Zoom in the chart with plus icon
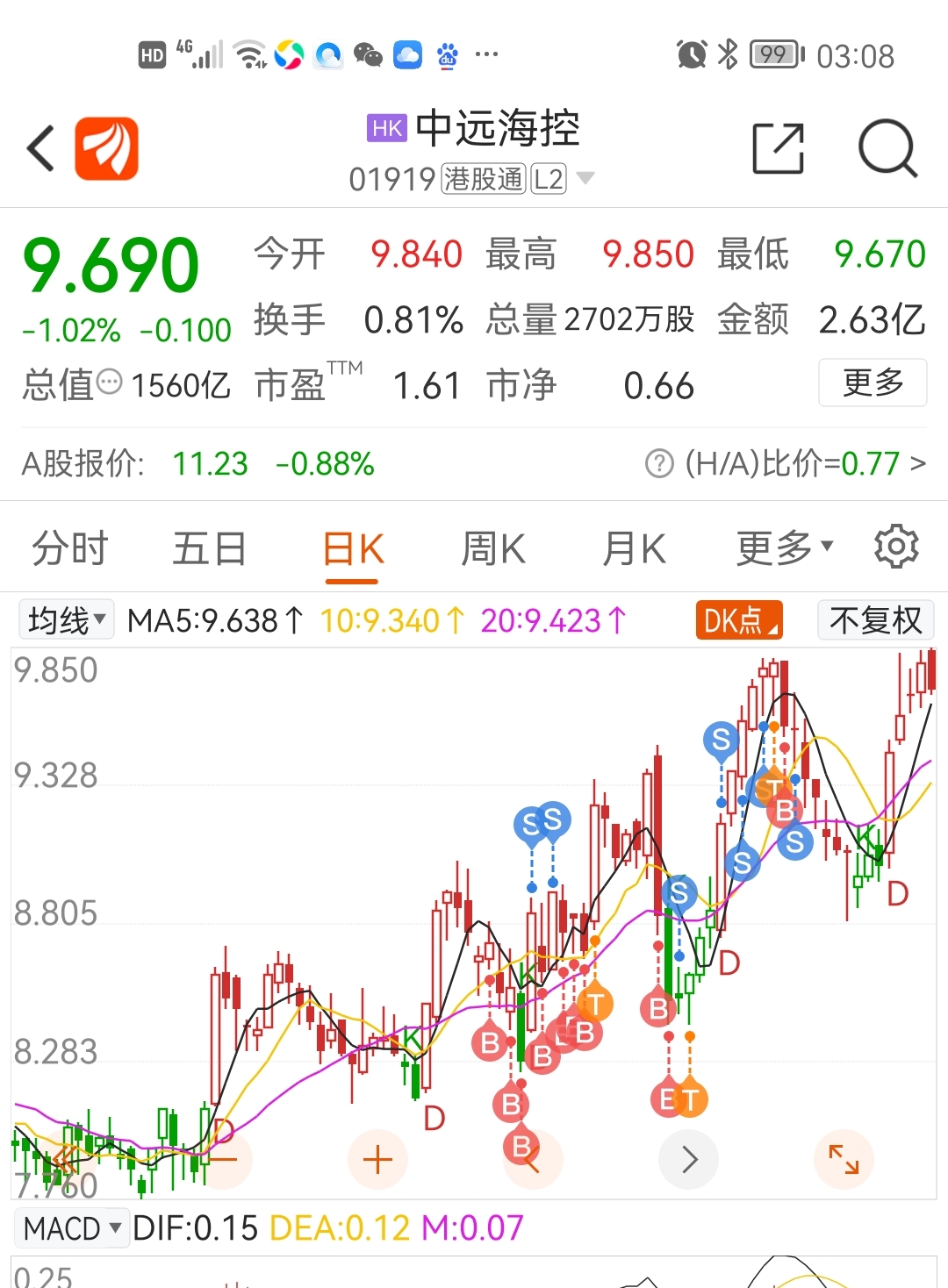The image size is (948, 1288). point(377,1159)
